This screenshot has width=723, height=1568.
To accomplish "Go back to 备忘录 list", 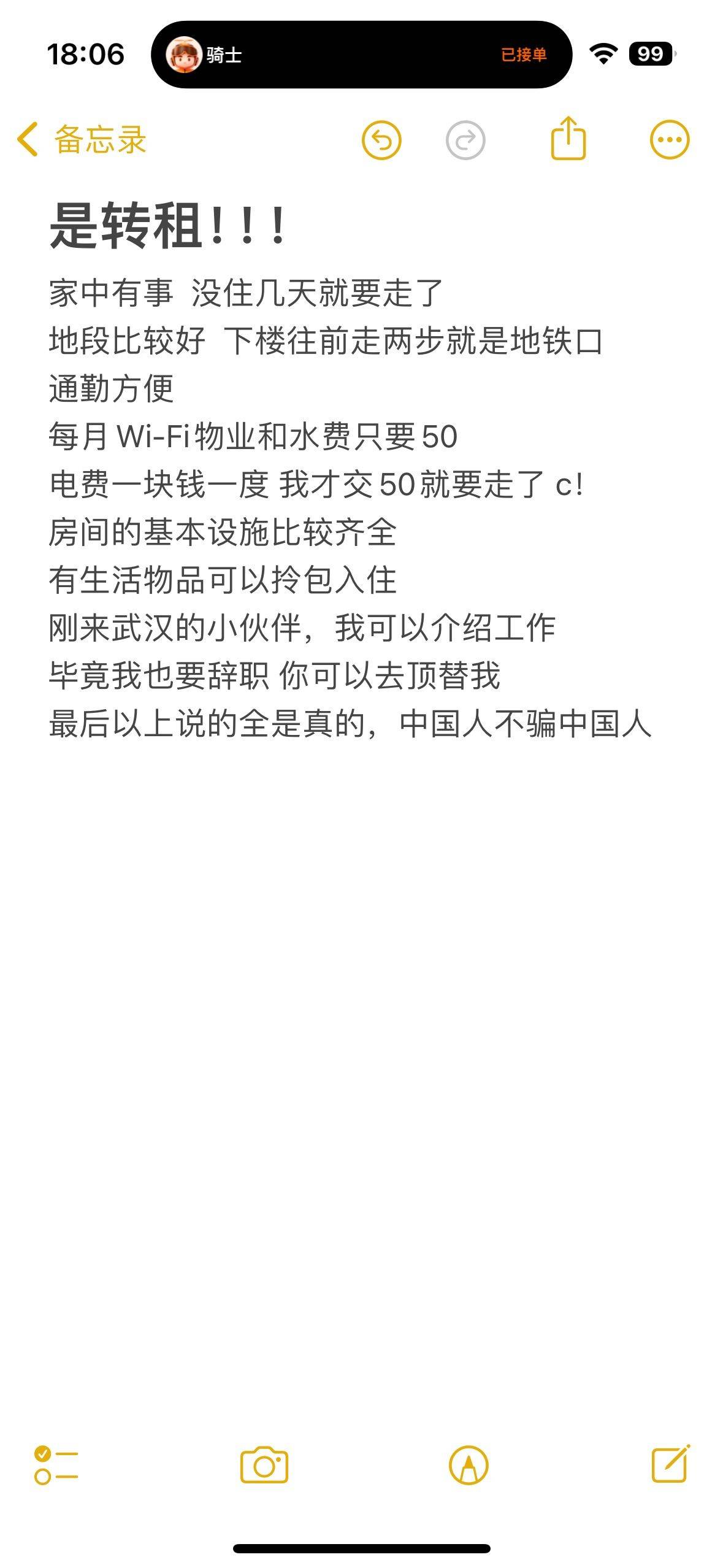I will click(x=82, y=139).
